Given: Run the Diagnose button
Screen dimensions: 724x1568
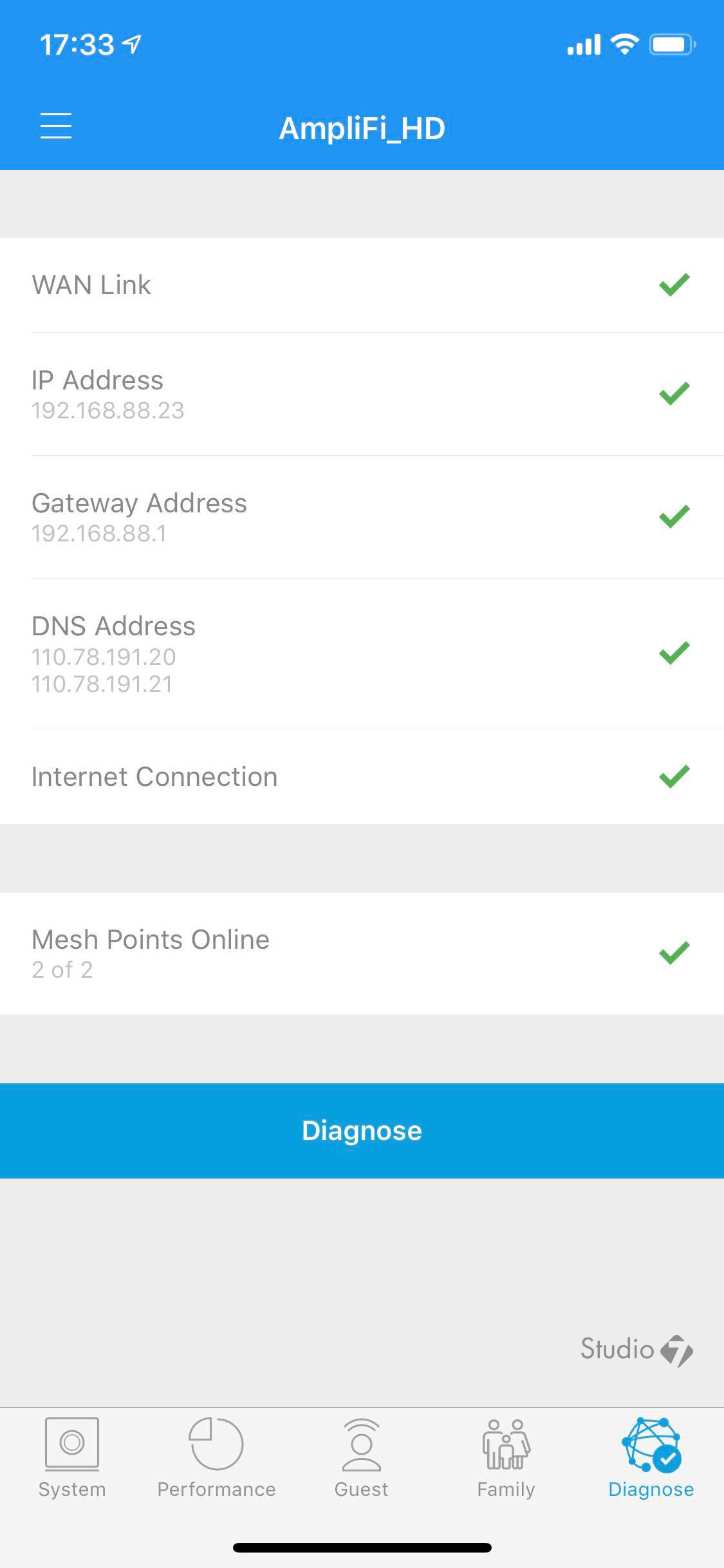Looking at the screenshot, I should pyautogui.click(x=362, y=1131).
